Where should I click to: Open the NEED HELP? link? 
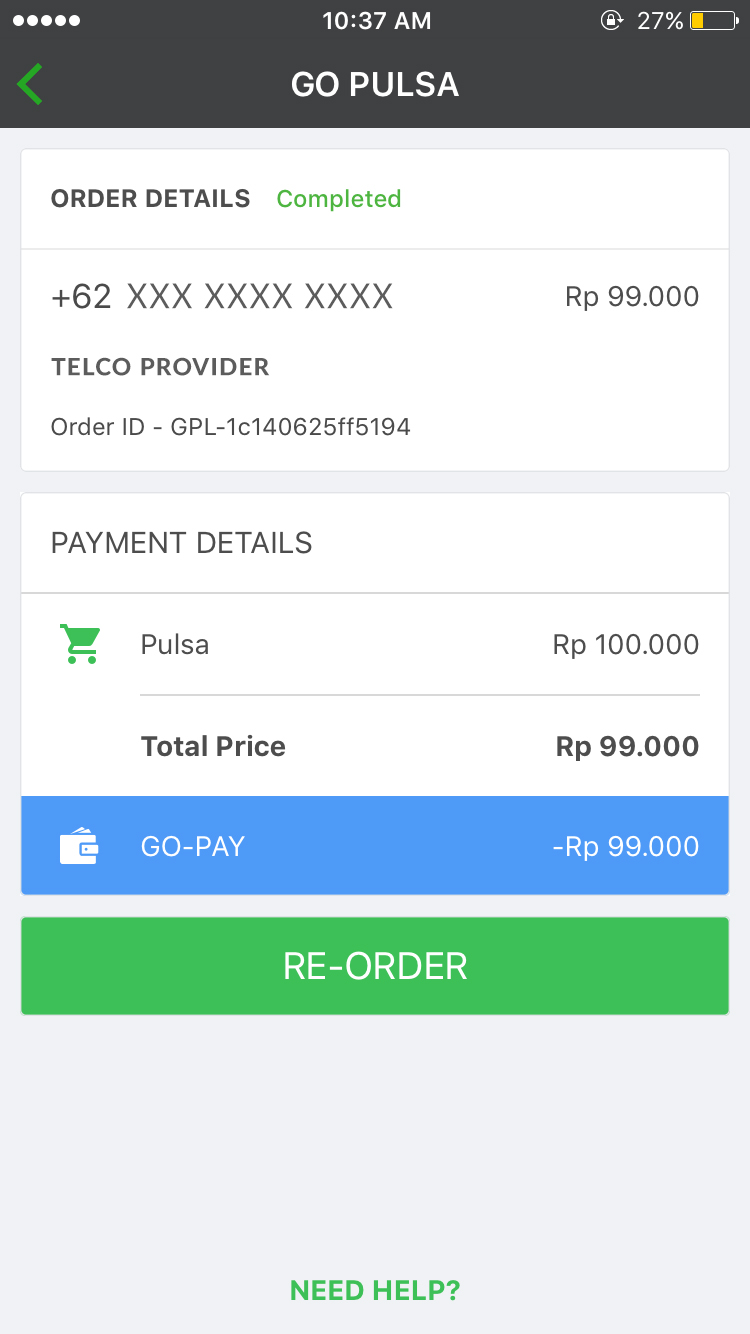tap(375, 1290)
